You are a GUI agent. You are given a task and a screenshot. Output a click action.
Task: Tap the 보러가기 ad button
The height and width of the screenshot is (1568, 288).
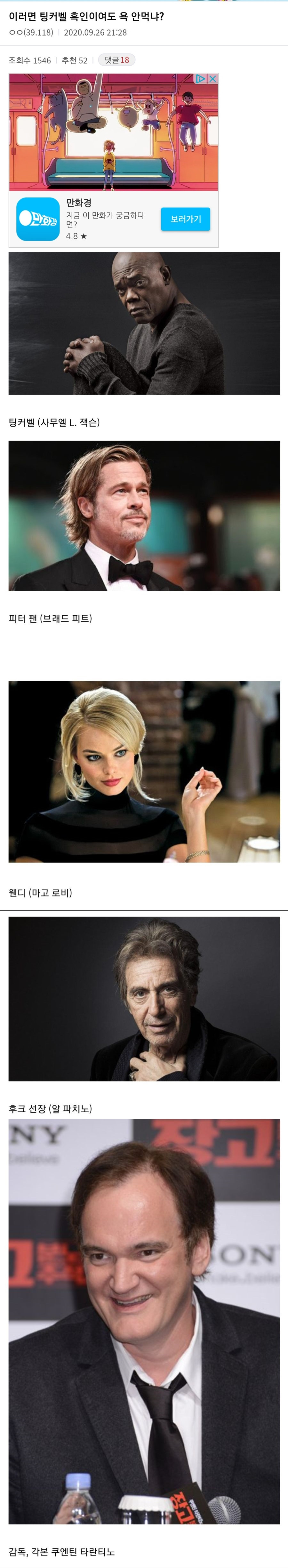tap(185, 219)
